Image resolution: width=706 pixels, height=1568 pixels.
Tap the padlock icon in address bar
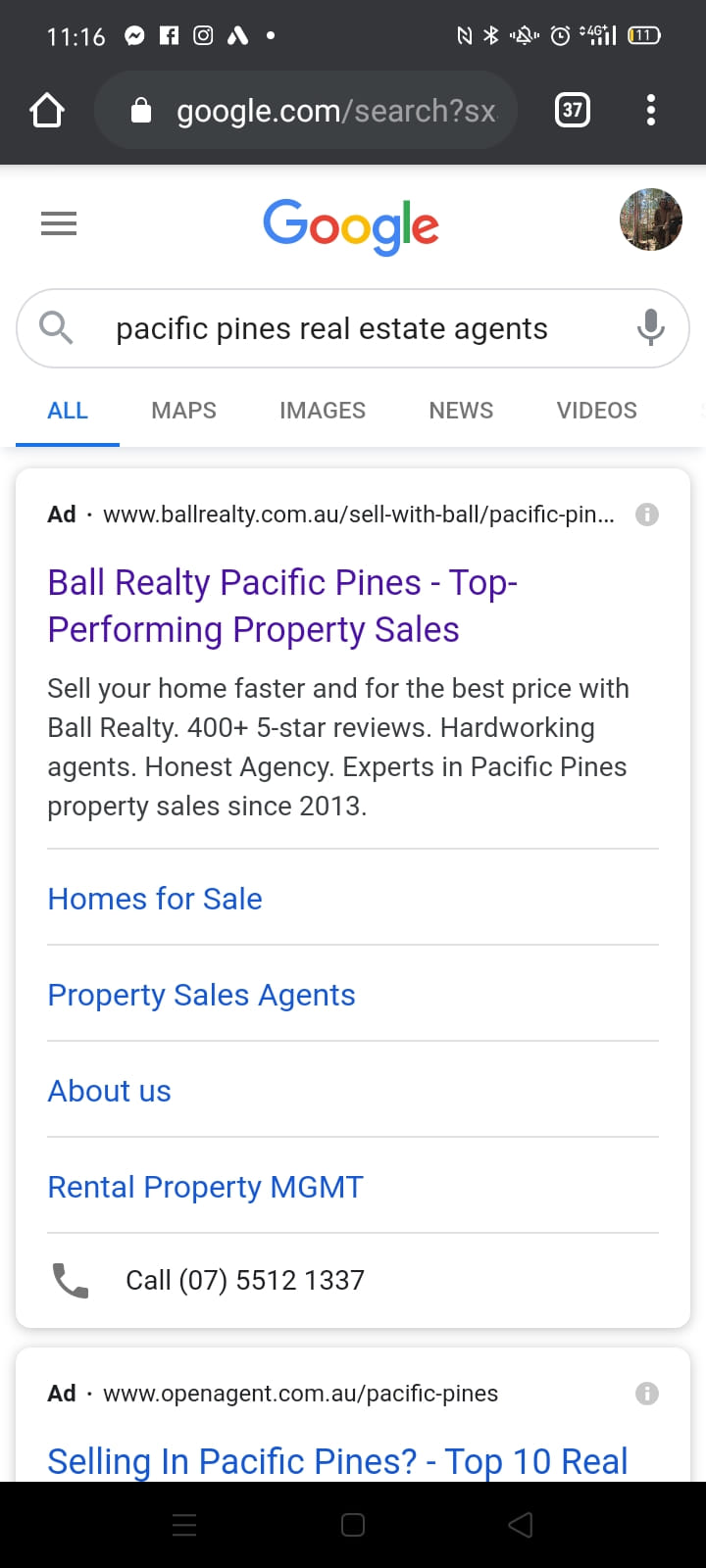coord(140,110)
